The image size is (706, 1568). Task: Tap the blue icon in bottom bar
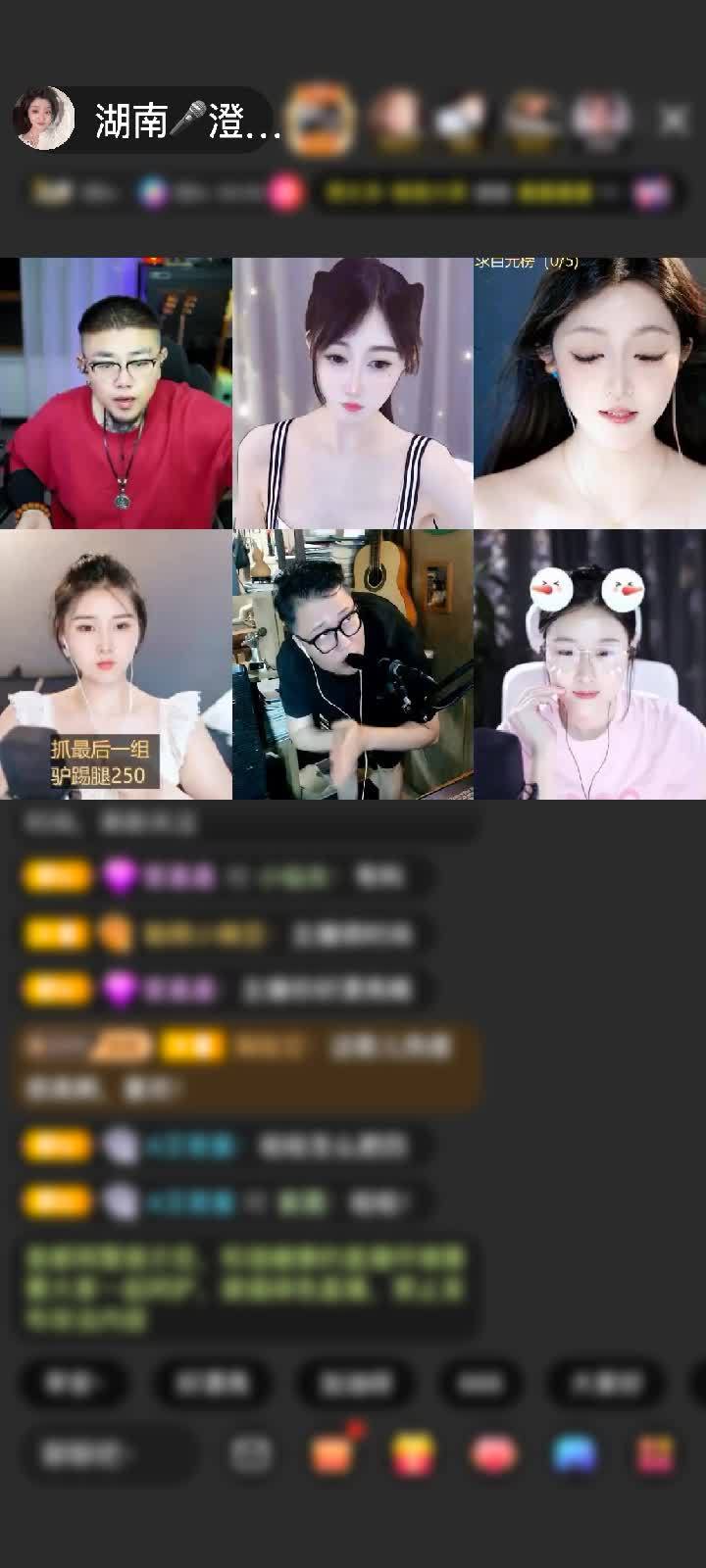click(575, 1453)
